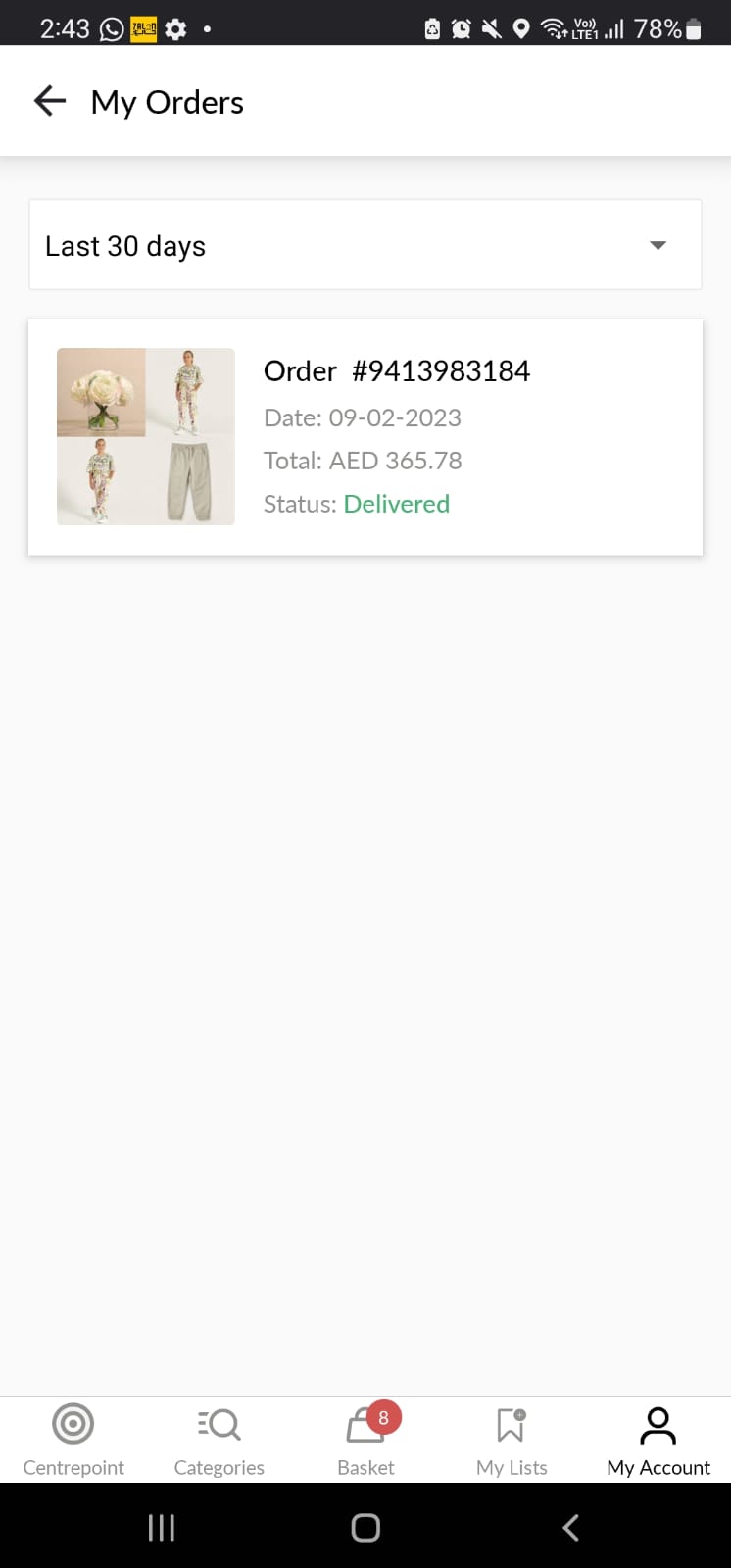Select the My Account tab
731x1568 pixels.
(658, 1438)
